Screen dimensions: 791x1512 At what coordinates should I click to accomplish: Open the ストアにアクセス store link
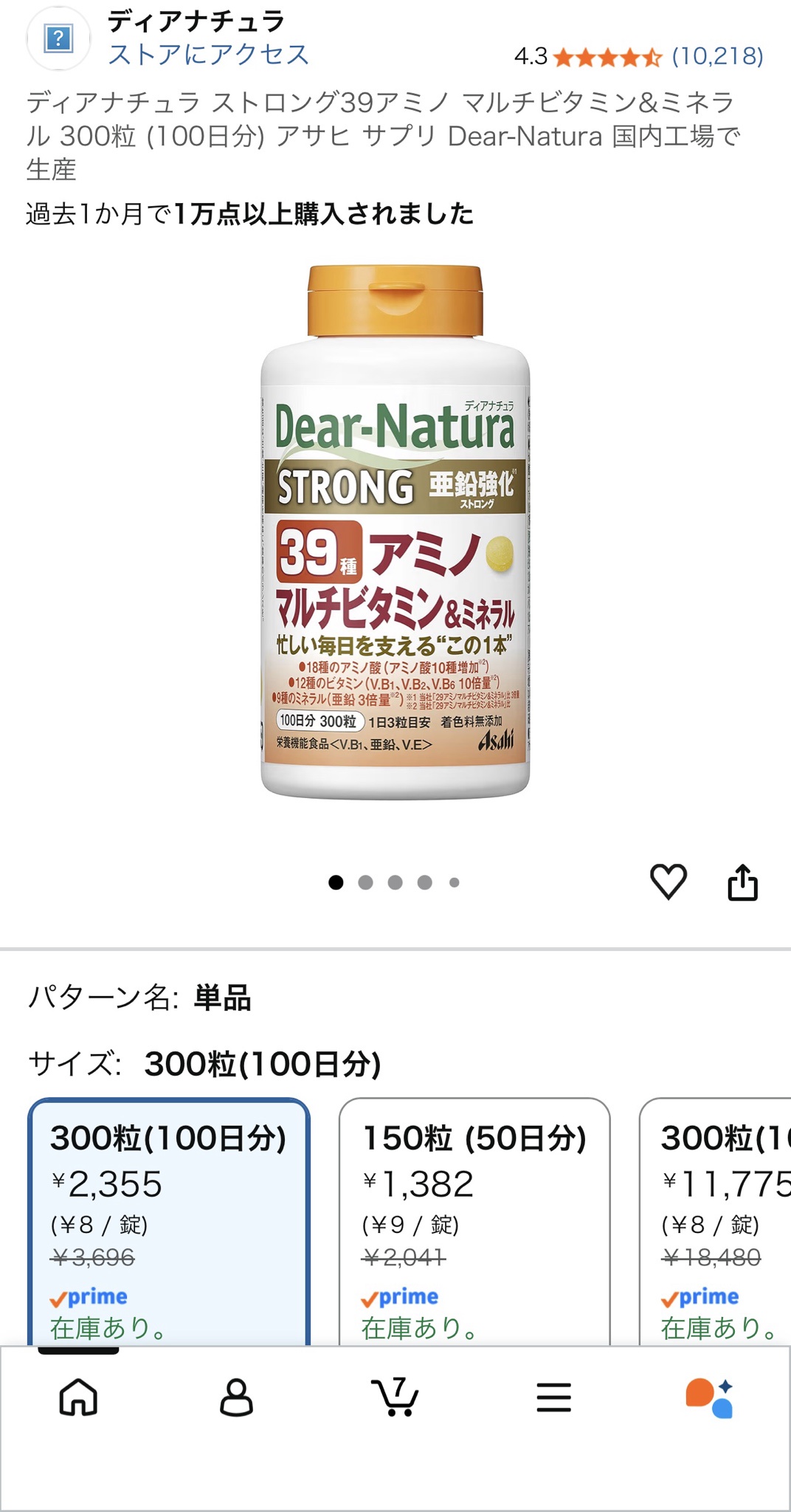pyautogui.click(x=208, y=55)
